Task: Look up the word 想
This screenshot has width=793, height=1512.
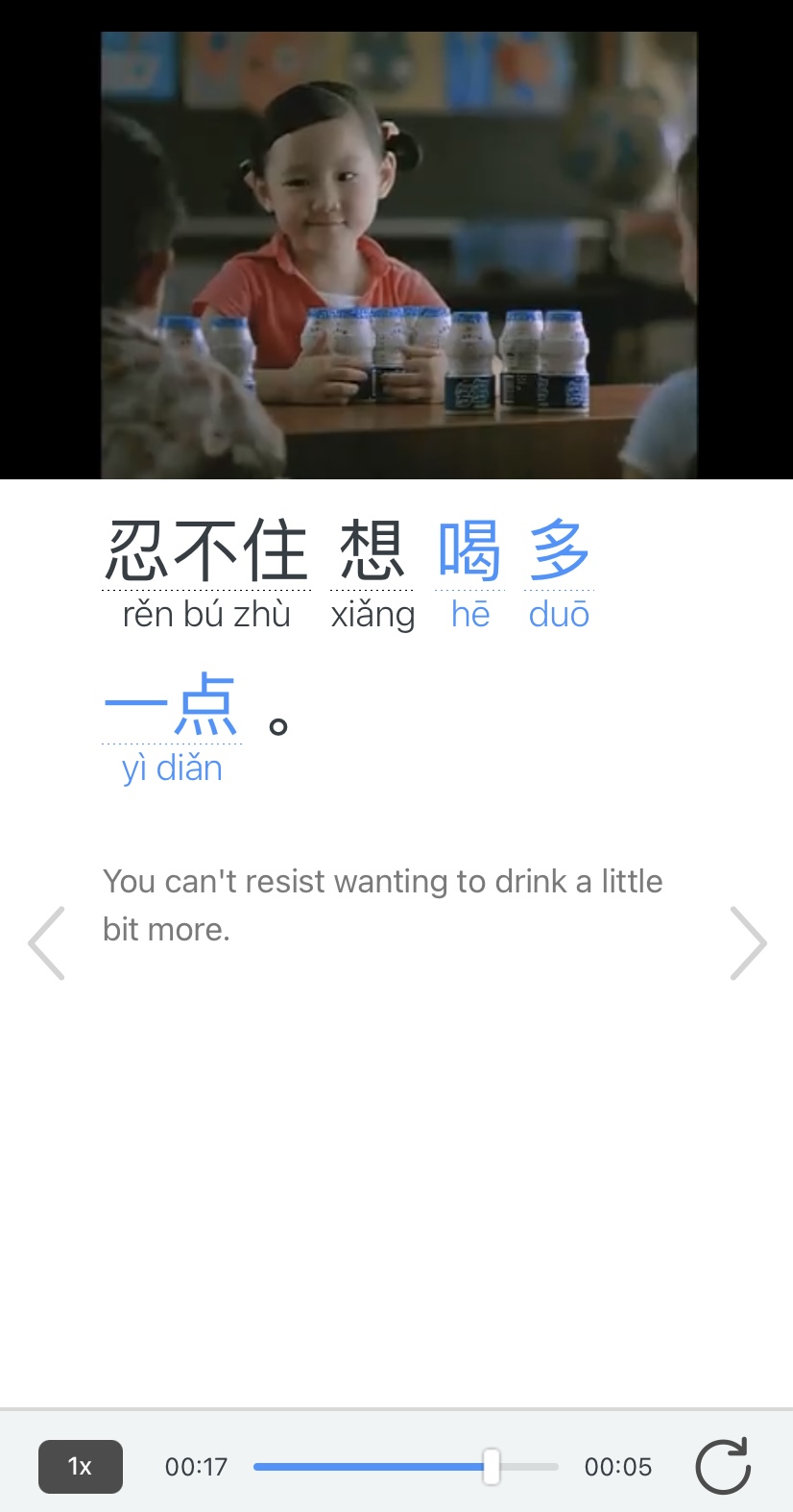Action: 372,551
